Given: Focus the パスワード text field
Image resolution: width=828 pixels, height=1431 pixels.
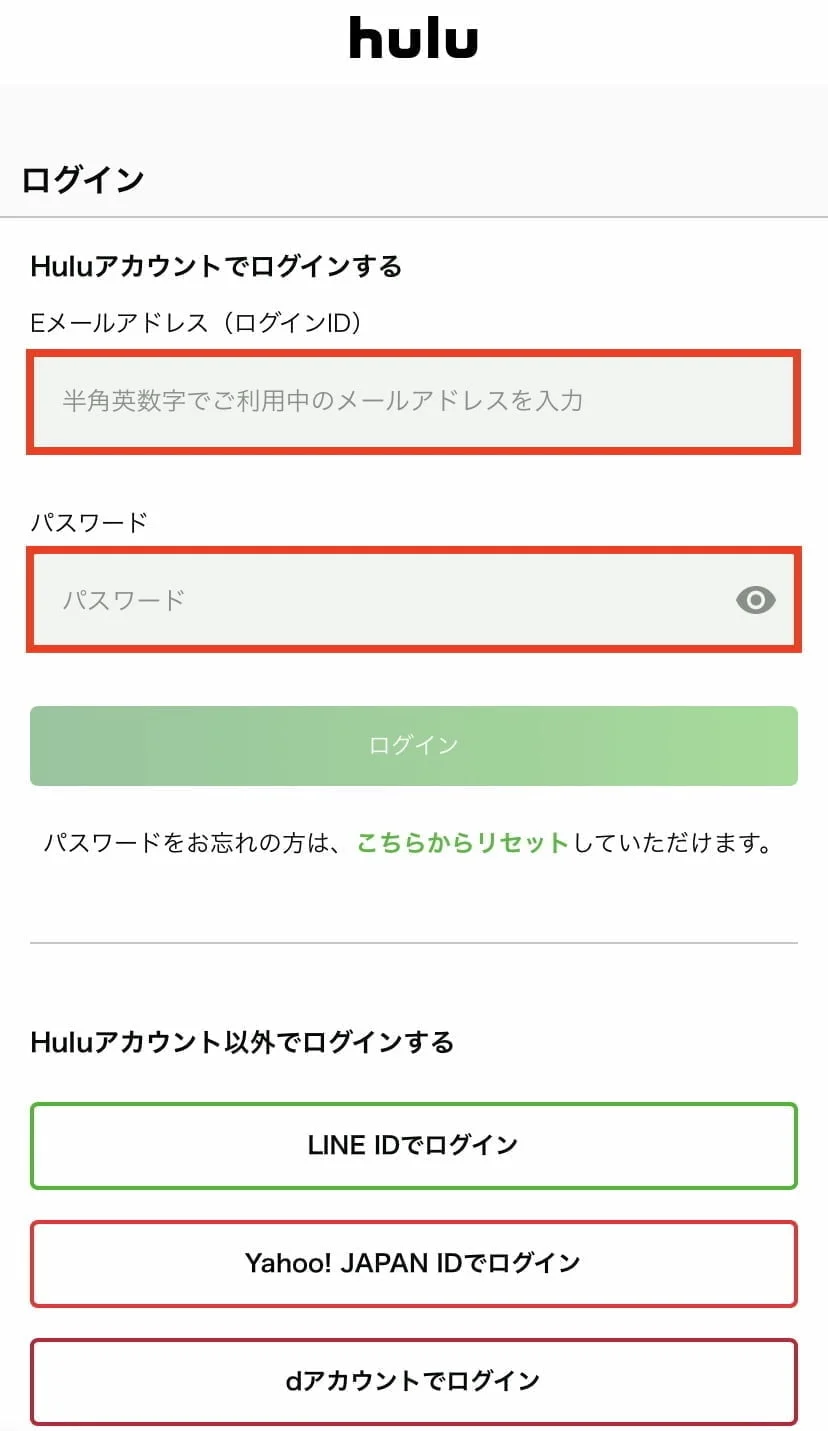Looking at the screenshot, I should pos(380,600).
